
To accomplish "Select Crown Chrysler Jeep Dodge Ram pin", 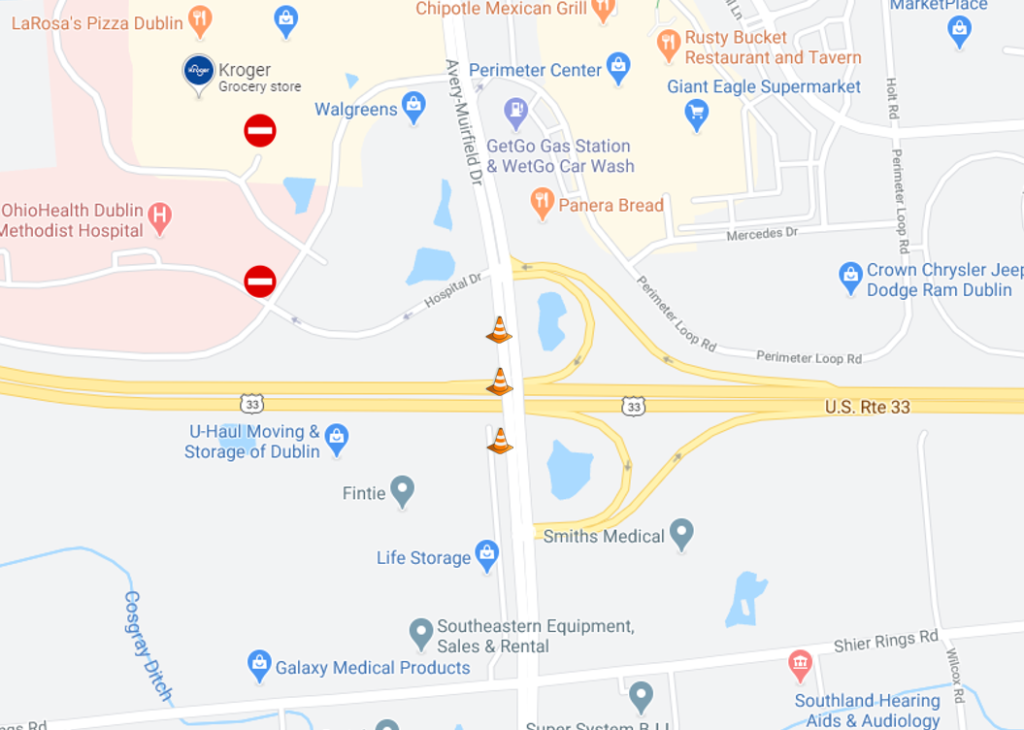I will 851,276.
